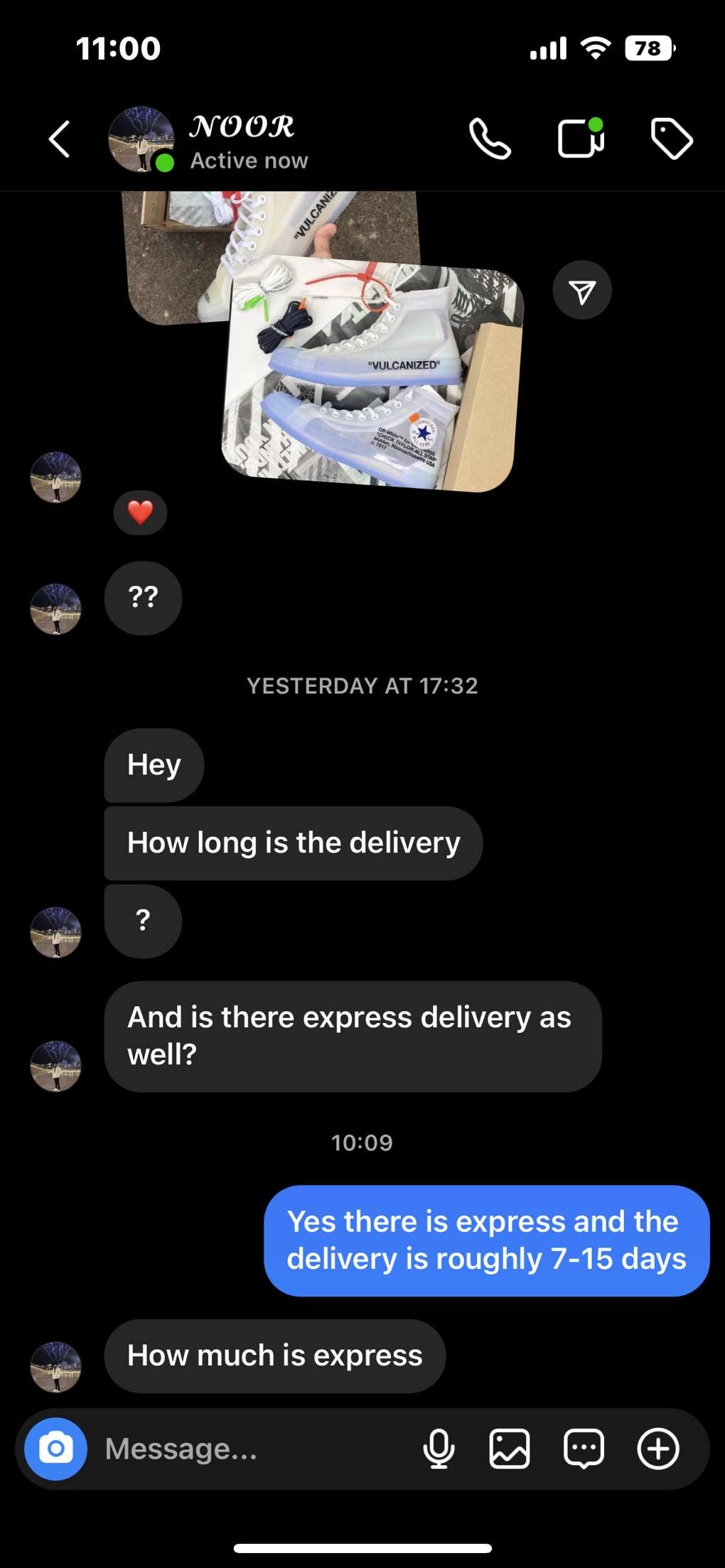Open the tag label icon in header
The image size is (725, 1568).
(x=671, y=139)
